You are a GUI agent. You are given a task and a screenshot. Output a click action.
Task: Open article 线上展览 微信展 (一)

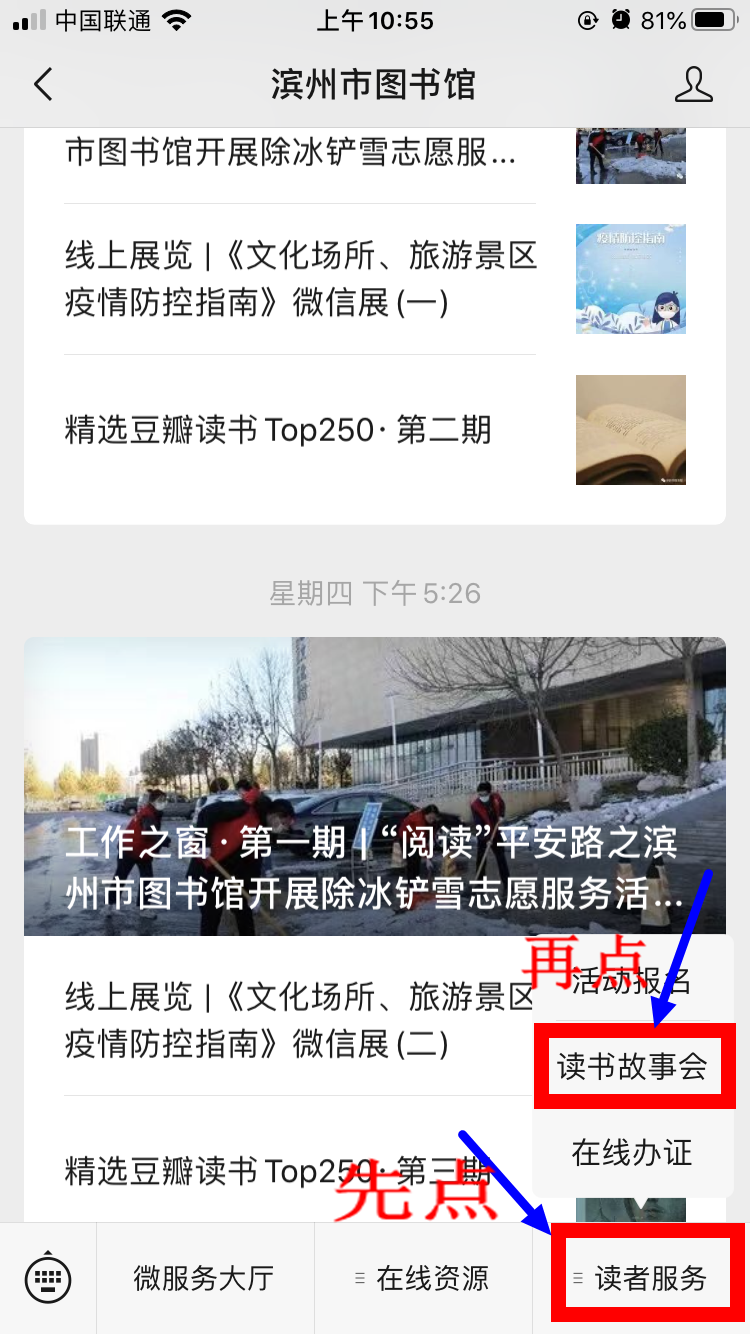(x=300, y=279)
